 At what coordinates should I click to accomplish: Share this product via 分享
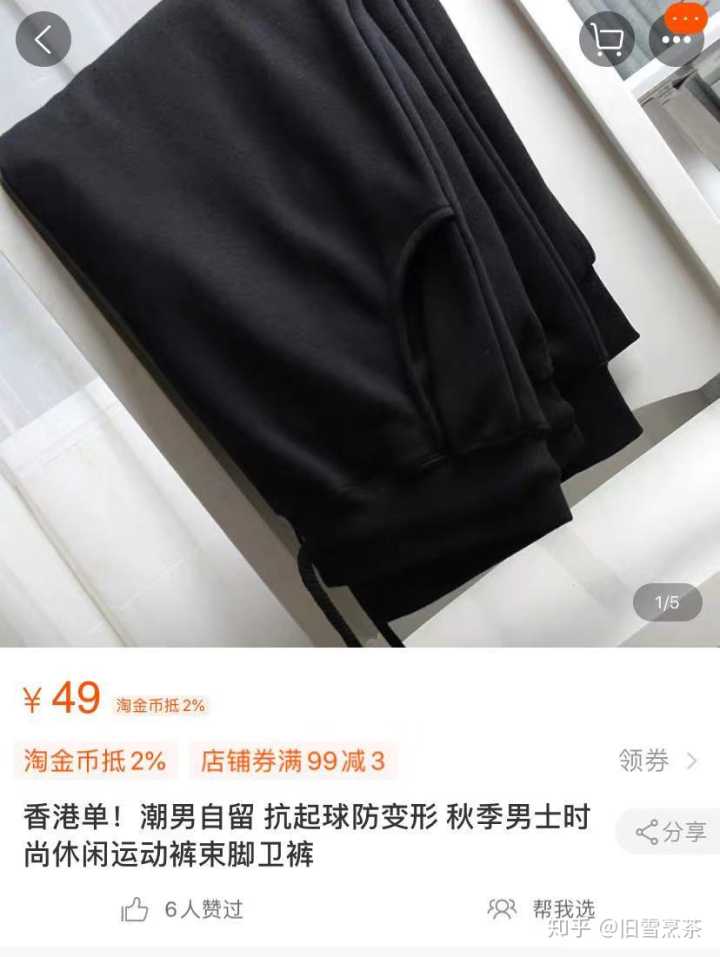coord(672,831)
